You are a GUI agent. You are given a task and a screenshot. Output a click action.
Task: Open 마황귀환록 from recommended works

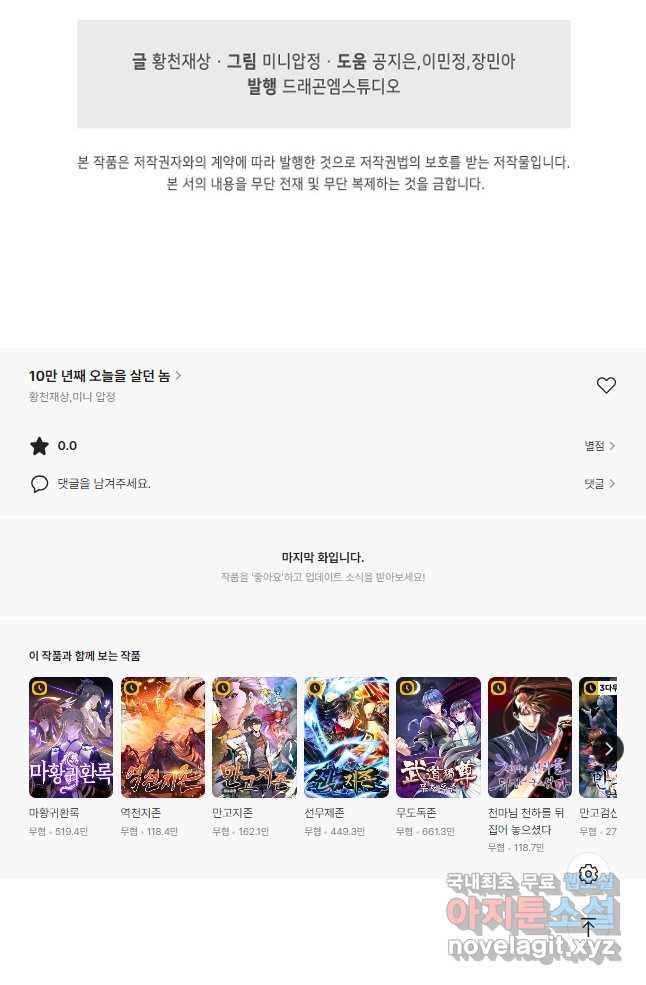[71, 737]
